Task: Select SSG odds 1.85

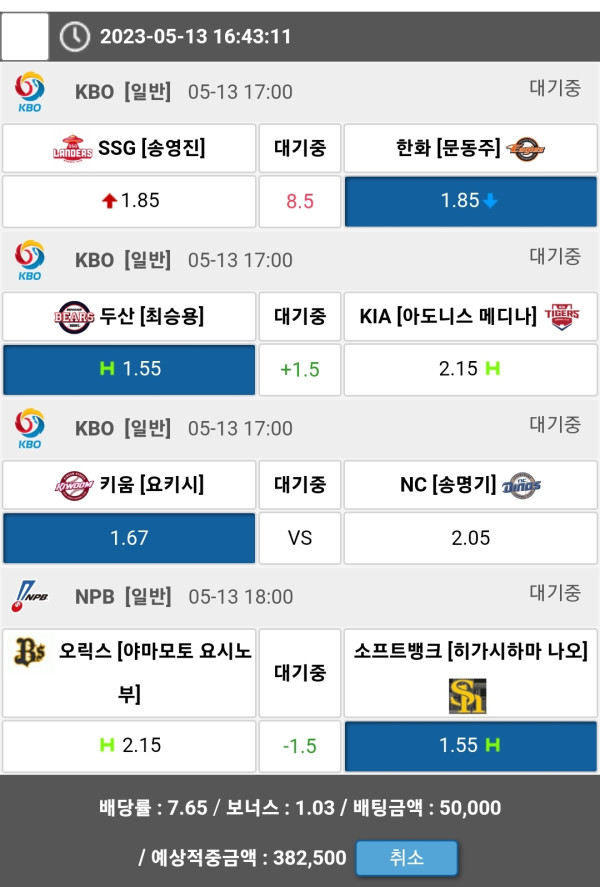Action: point(129,201)
